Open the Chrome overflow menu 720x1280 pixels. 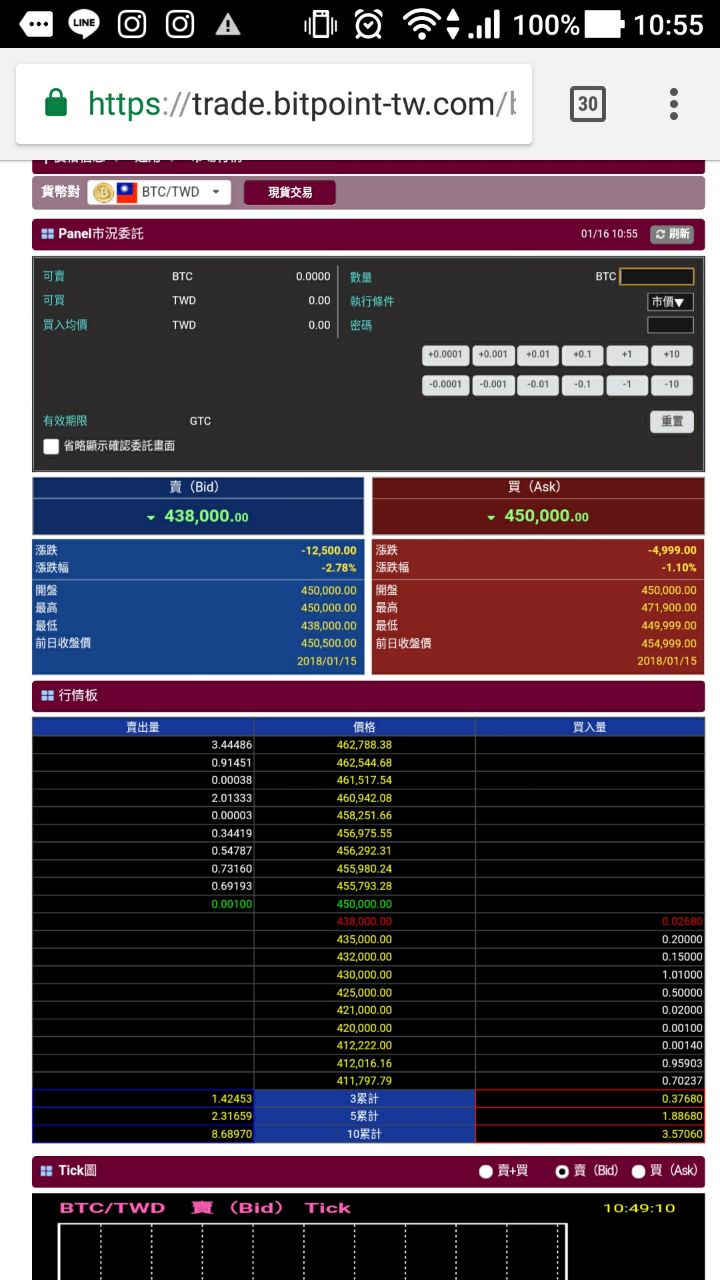coord(674,103)
